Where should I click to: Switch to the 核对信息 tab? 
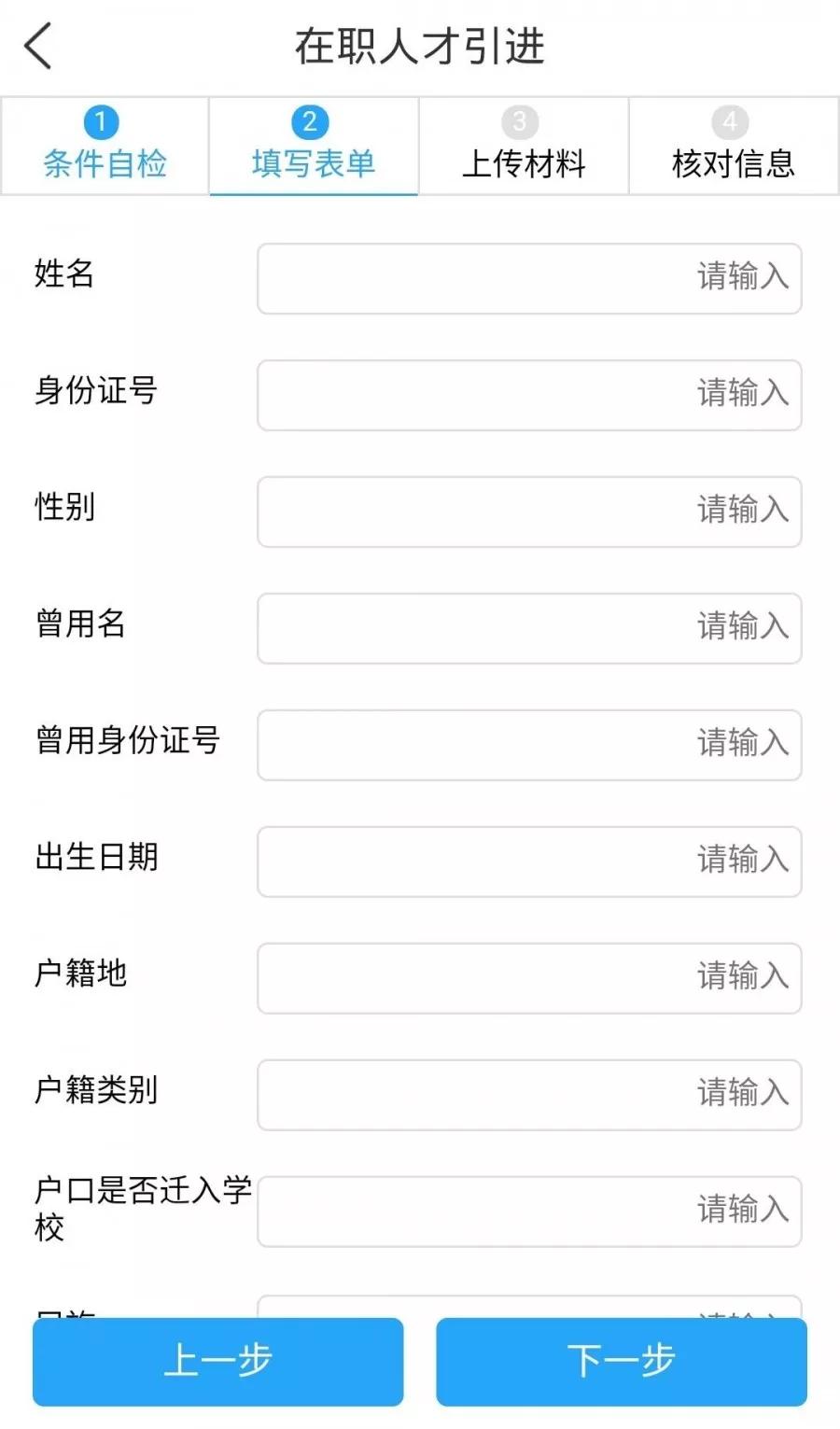pyautogui.click(x=731, y=164)
